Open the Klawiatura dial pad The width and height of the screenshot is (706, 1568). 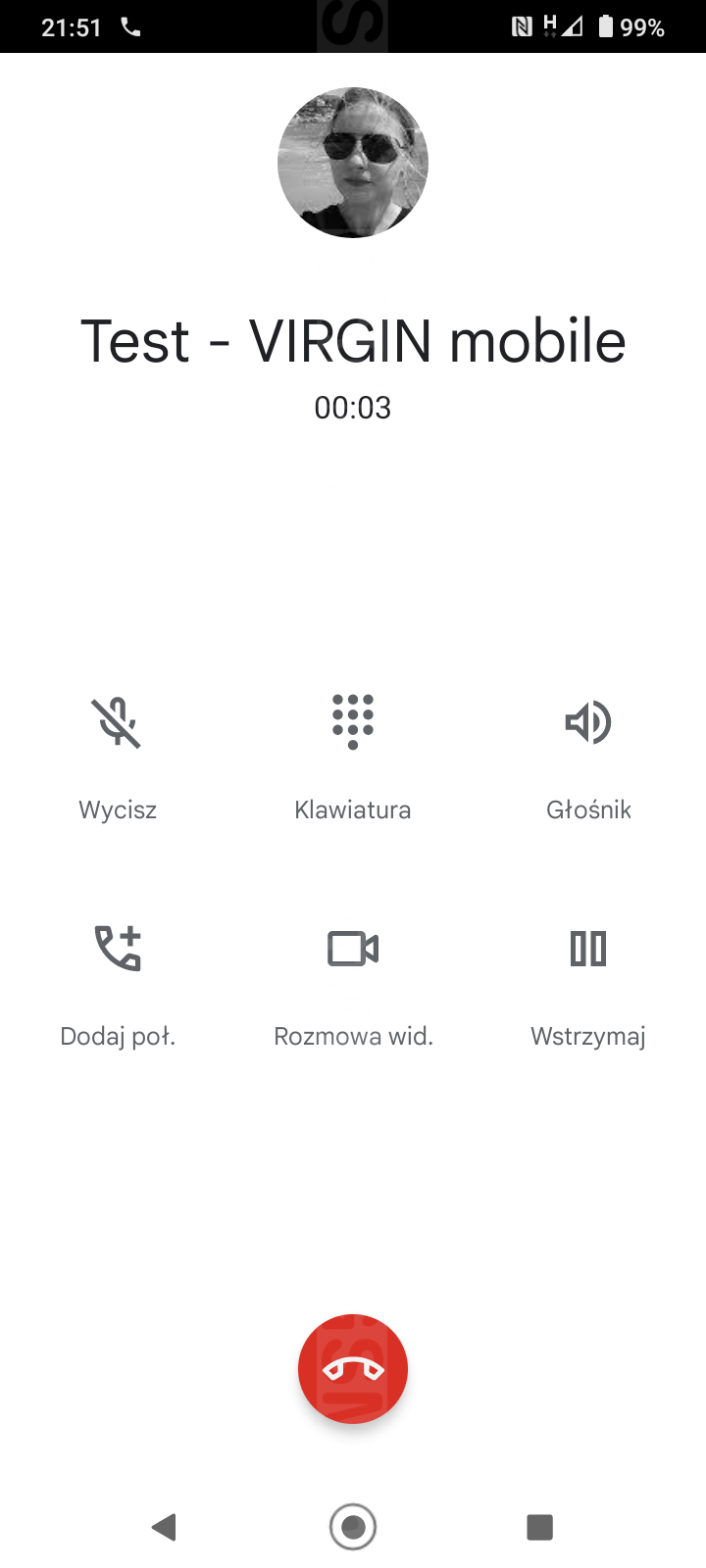353,722
